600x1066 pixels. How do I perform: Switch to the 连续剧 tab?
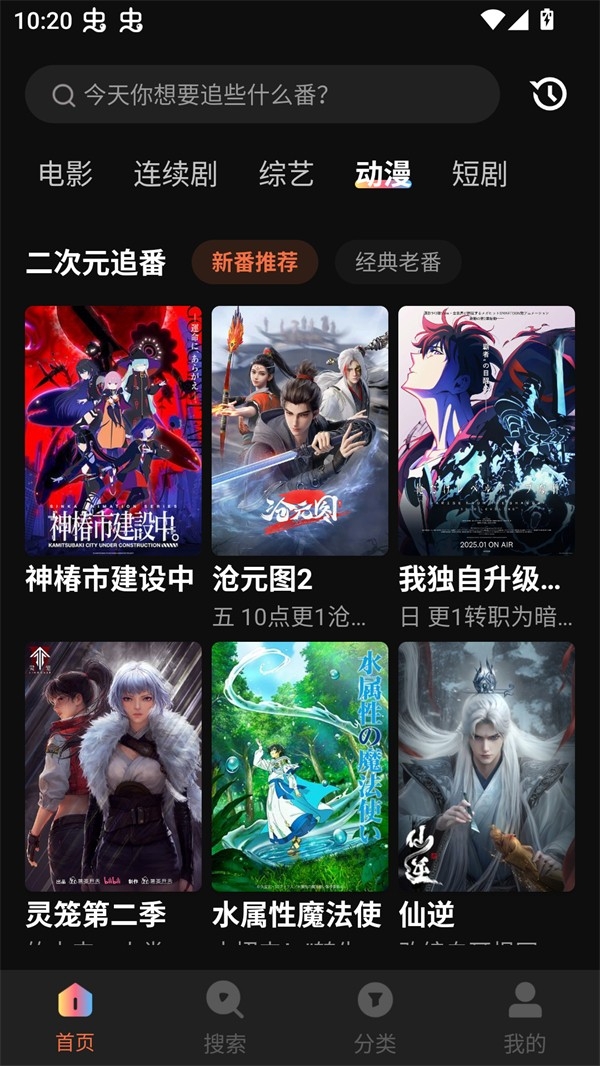pos(175,174)
